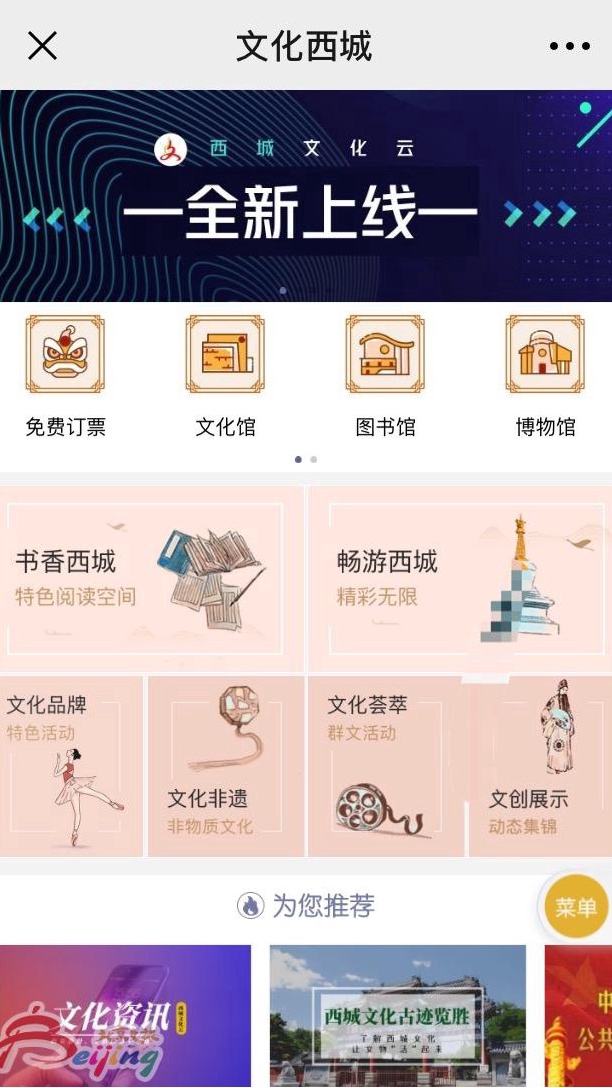View 文化品牌 特色活动
The image size is (612, 1088).
click(72, 766)
